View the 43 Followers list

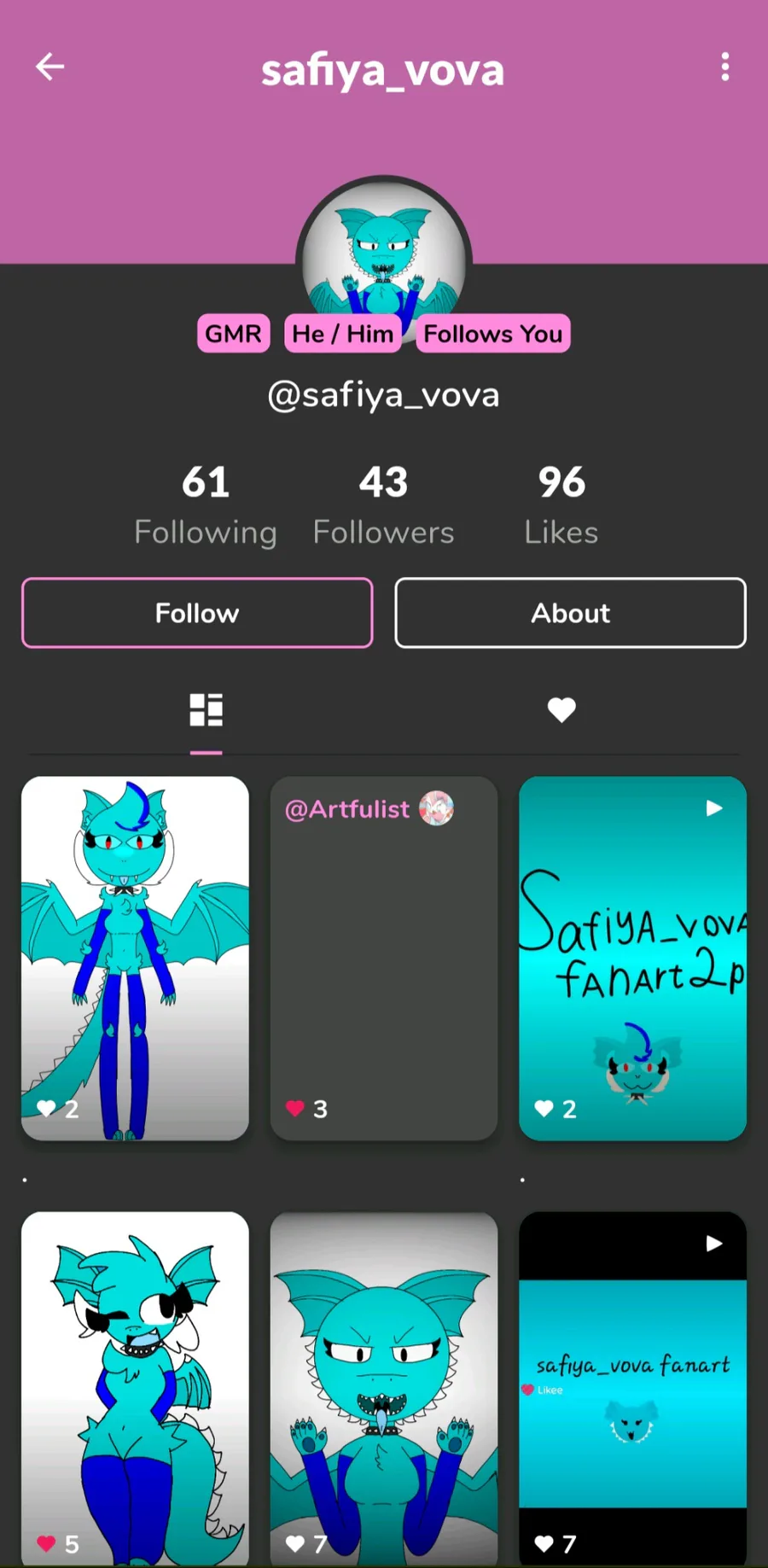383,505
